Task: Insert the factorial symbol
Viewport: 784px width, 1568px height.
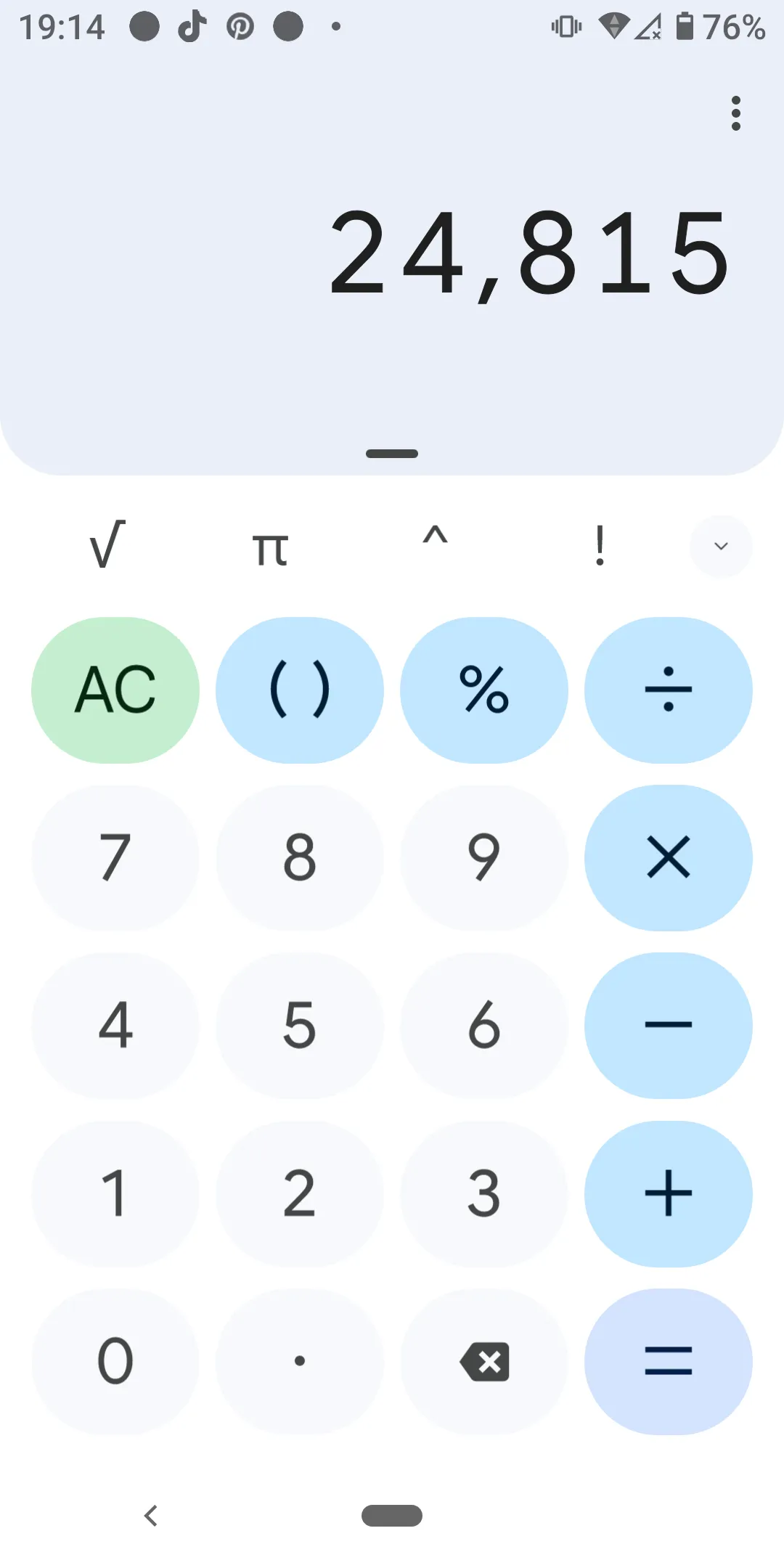Action: coord(600,546)
